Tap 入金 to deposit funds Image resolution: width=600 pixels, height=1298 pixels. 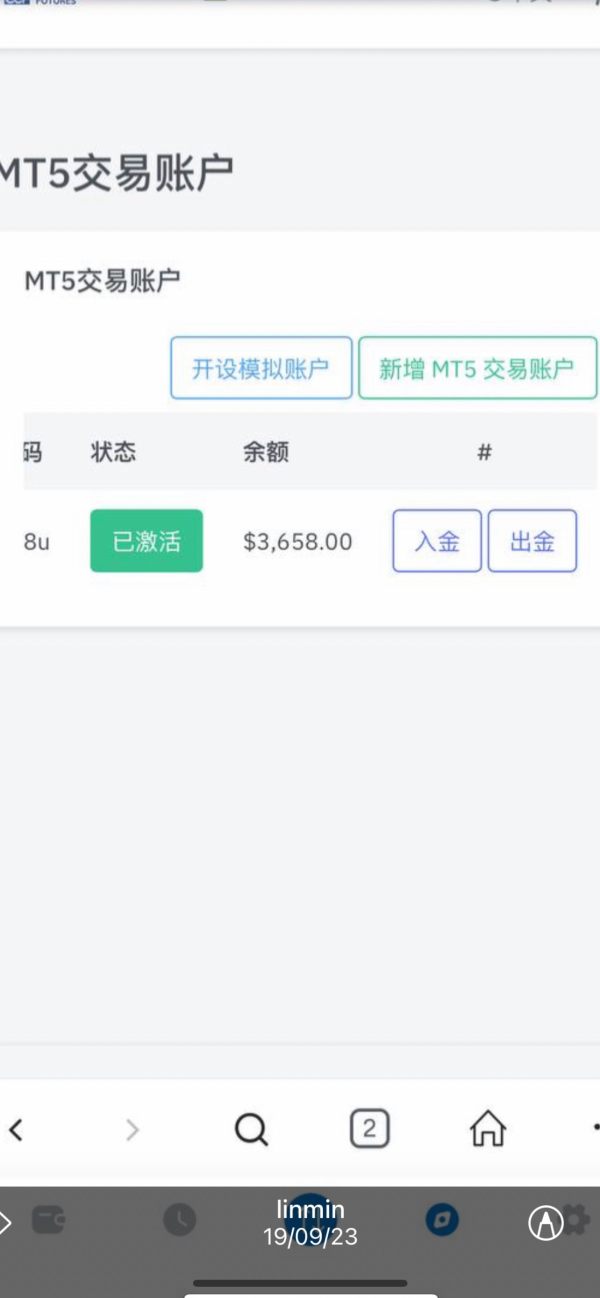pyautogui.click(x=437, y=541)
